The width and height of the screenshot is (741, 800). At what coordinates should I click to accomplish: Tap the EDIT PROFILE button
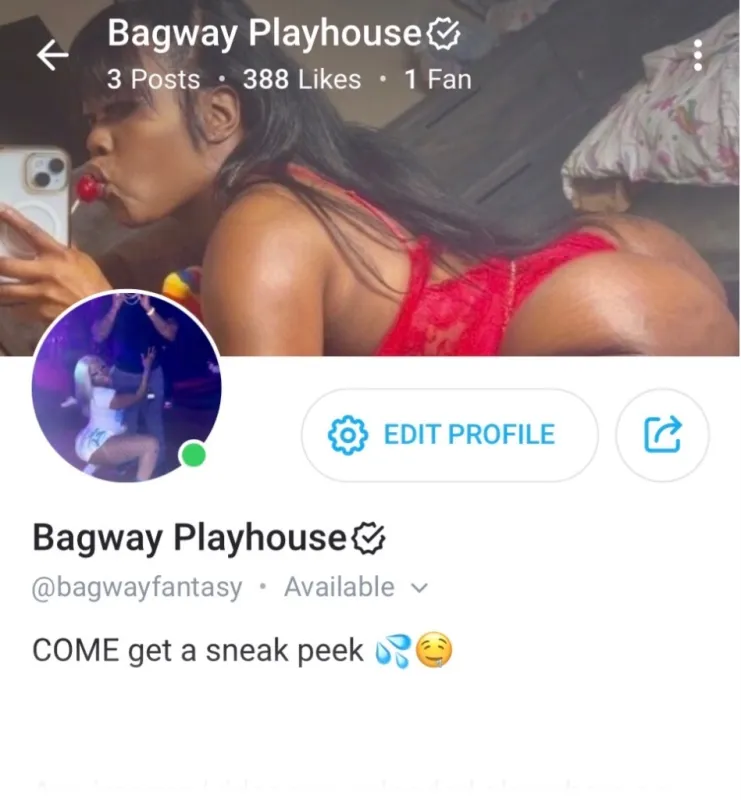[449, 435]
